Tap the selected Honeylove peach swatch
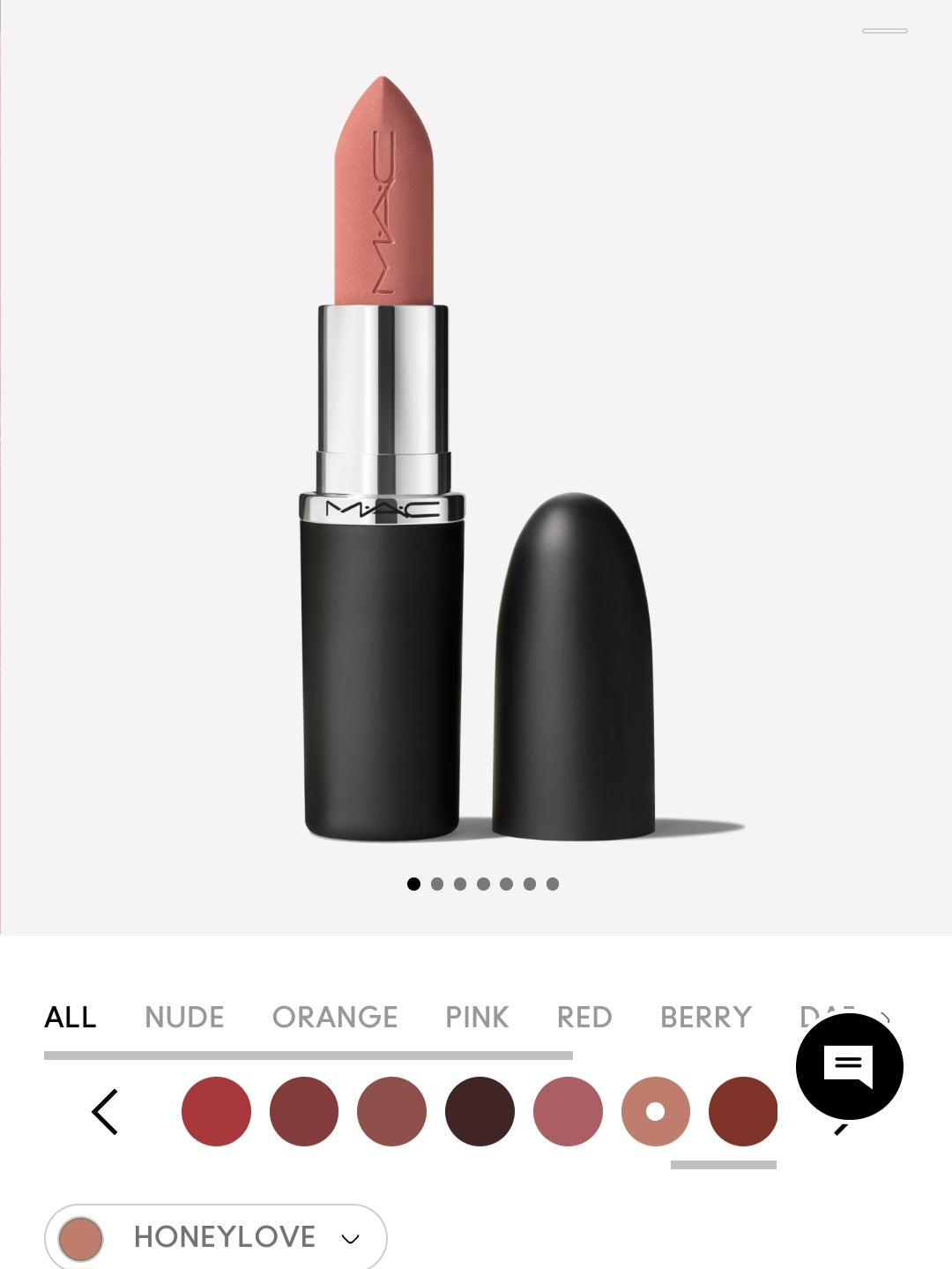952x1269 pixels. (655, 1111)
